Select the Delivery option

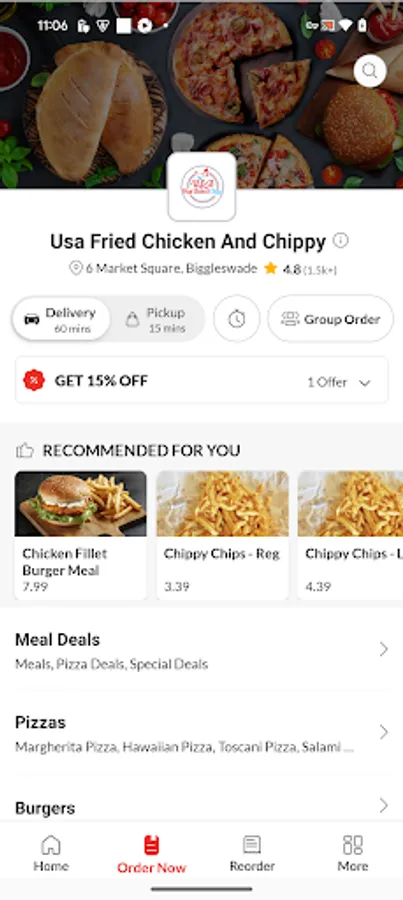click(61, 319)
